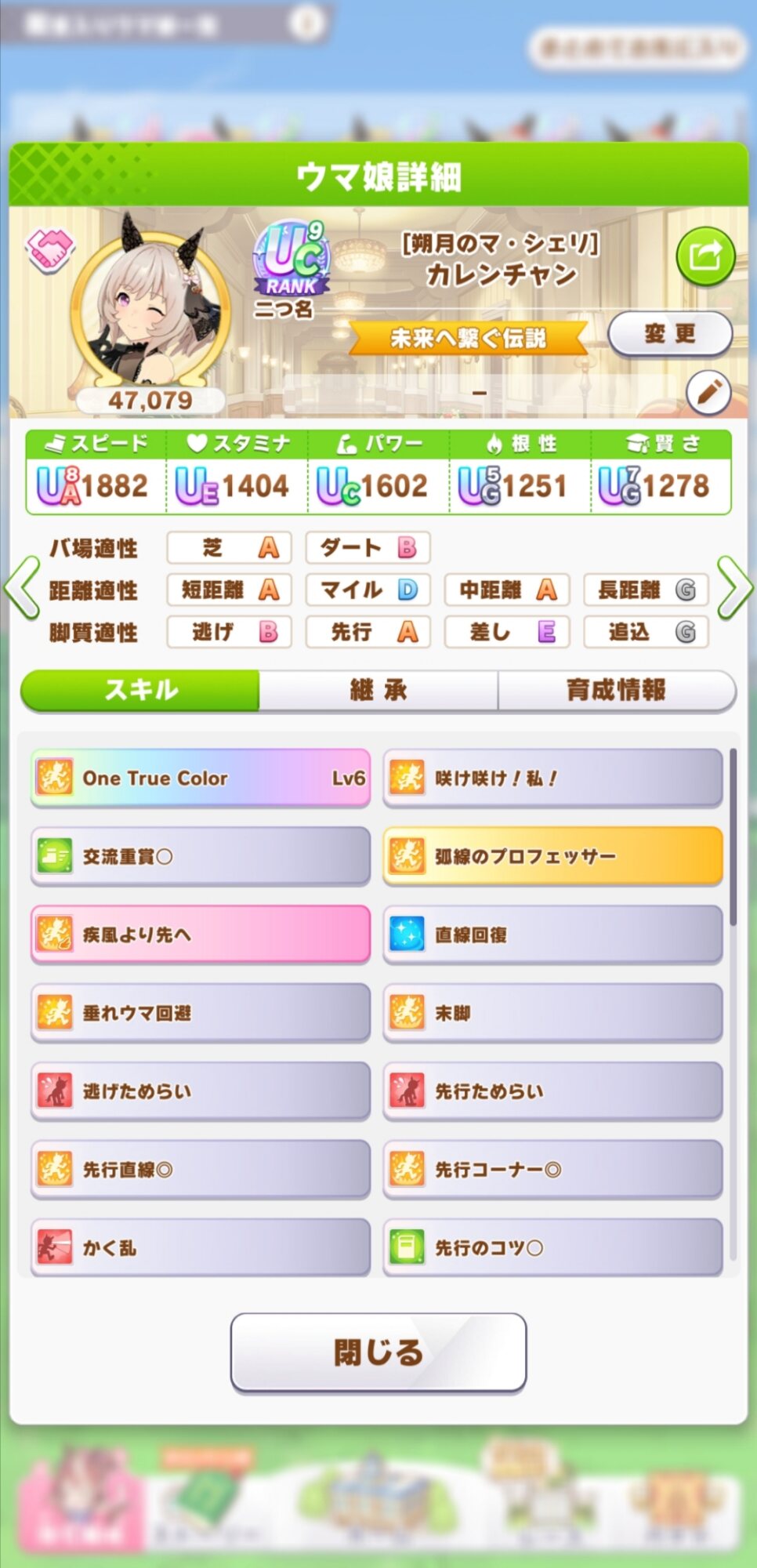Screen dimensions: 757x1568
Task: Tap the かく乱 skill
Action: [201, 1247]
